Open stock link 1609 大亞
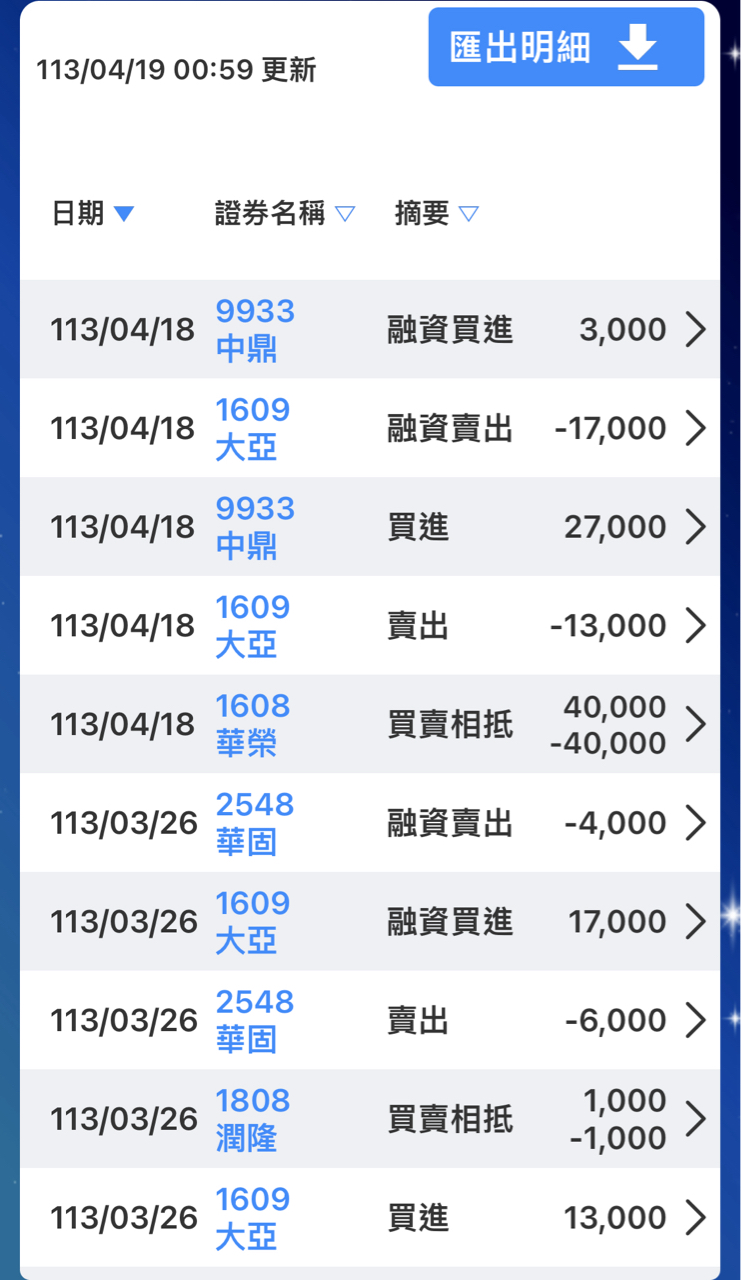The image size is (741, 1280). [x=250, y=428]
